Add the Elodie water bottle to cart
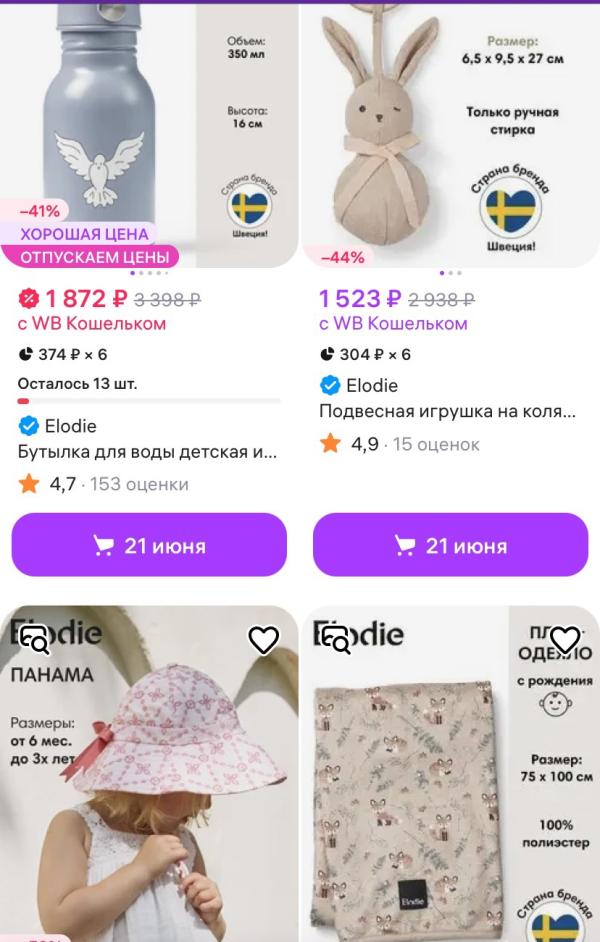Viewport: 600px width, 942px height. [149, 546]
